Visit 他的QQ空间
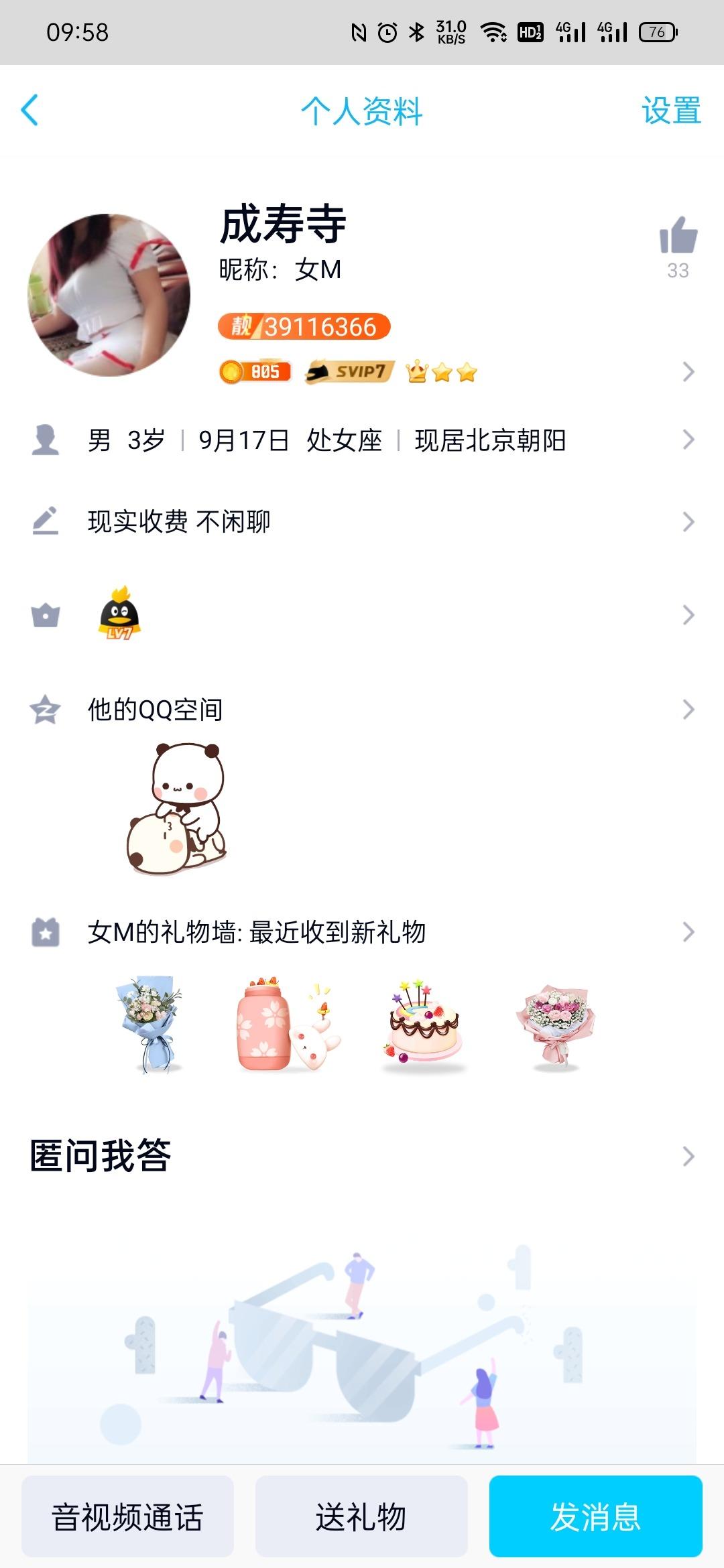 pos(362,710)
